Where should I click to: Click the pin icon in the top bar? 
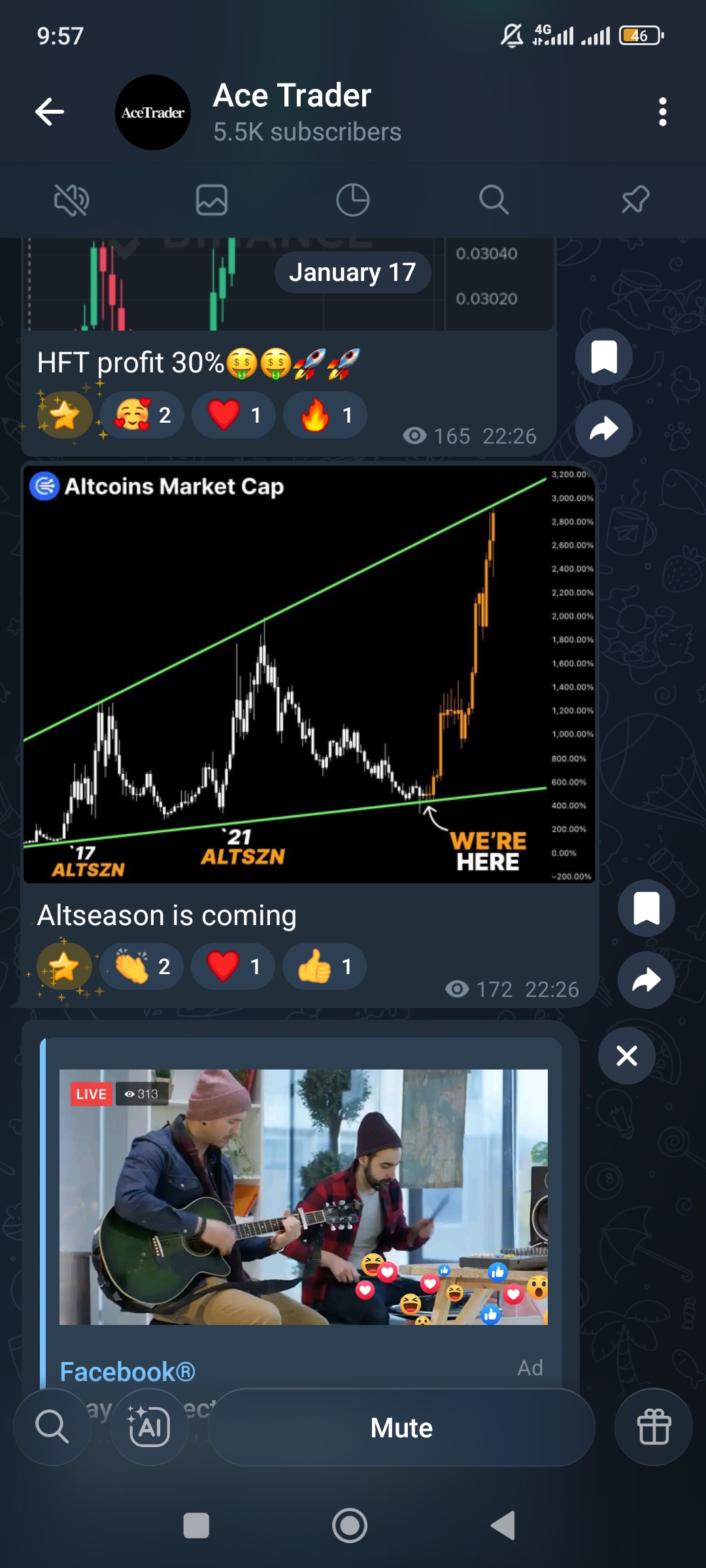(635, 200)
